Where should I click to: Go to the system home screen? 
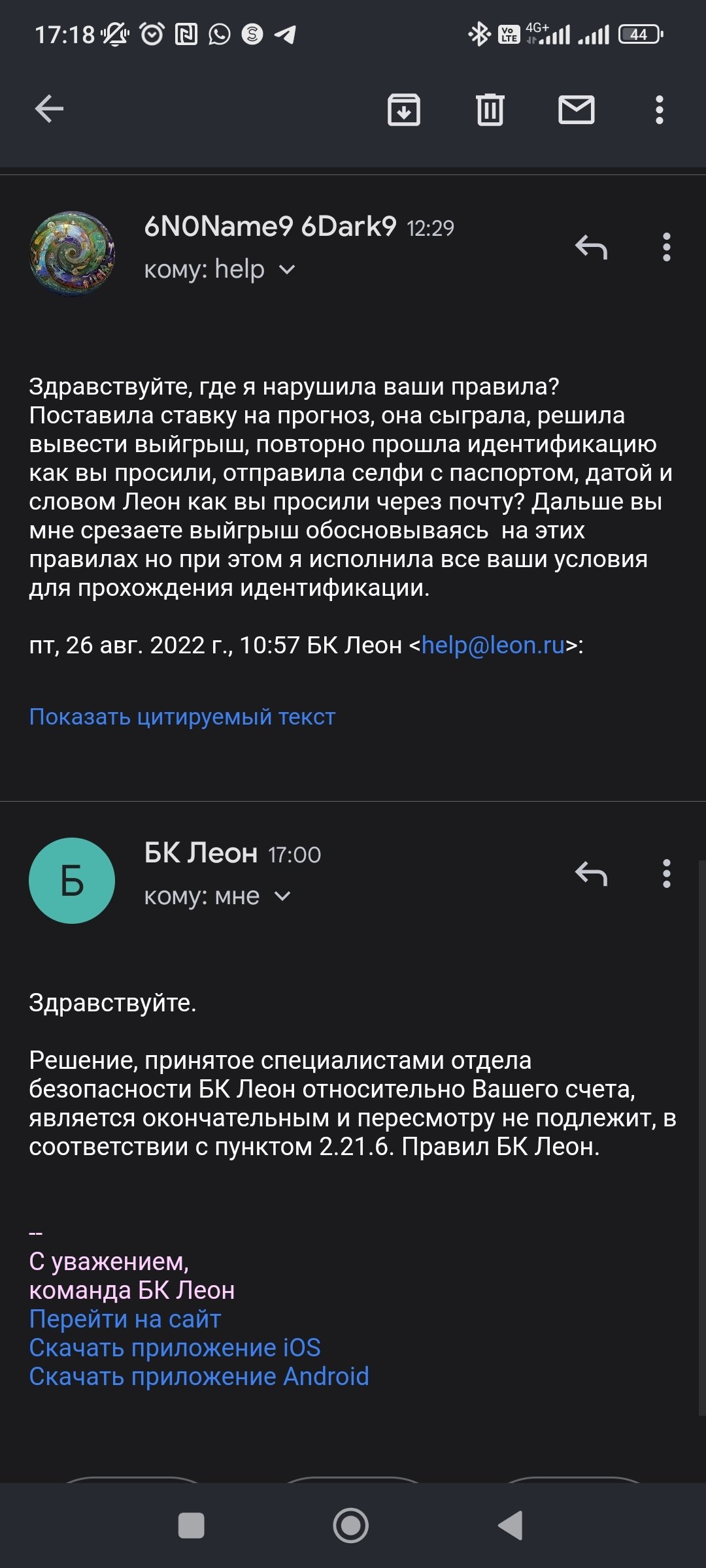351,1526
